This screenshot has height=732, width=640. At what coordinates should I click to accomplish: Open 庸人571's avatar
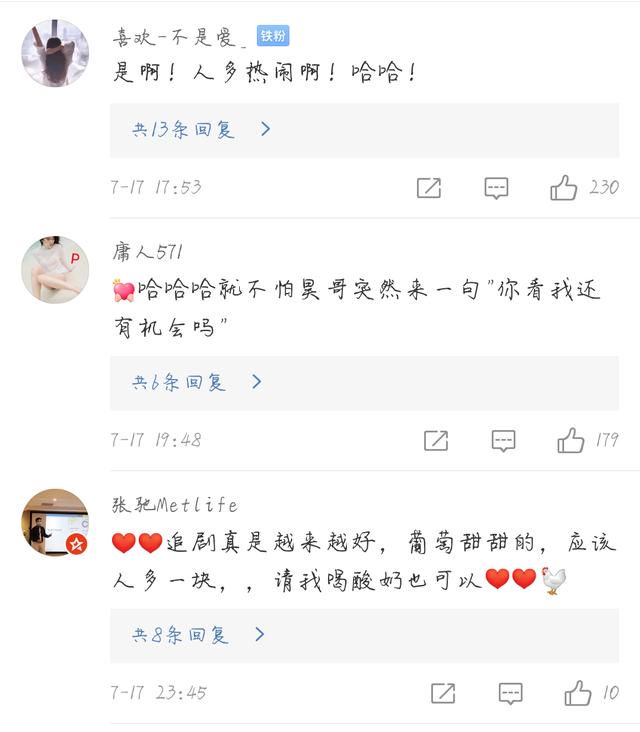coord(56,271)
